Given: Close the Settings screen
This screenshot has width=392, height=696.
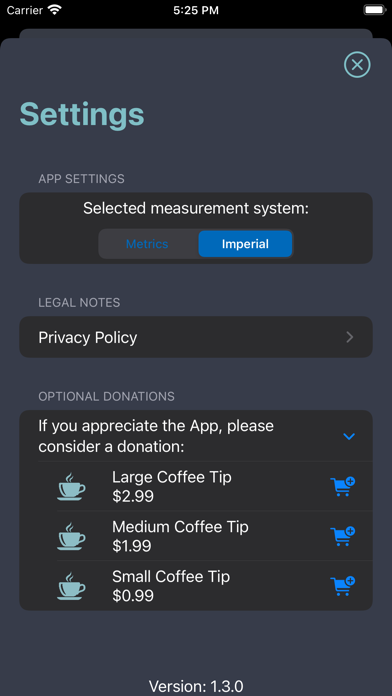Looking at the screenshot, I should coord(357,65).
